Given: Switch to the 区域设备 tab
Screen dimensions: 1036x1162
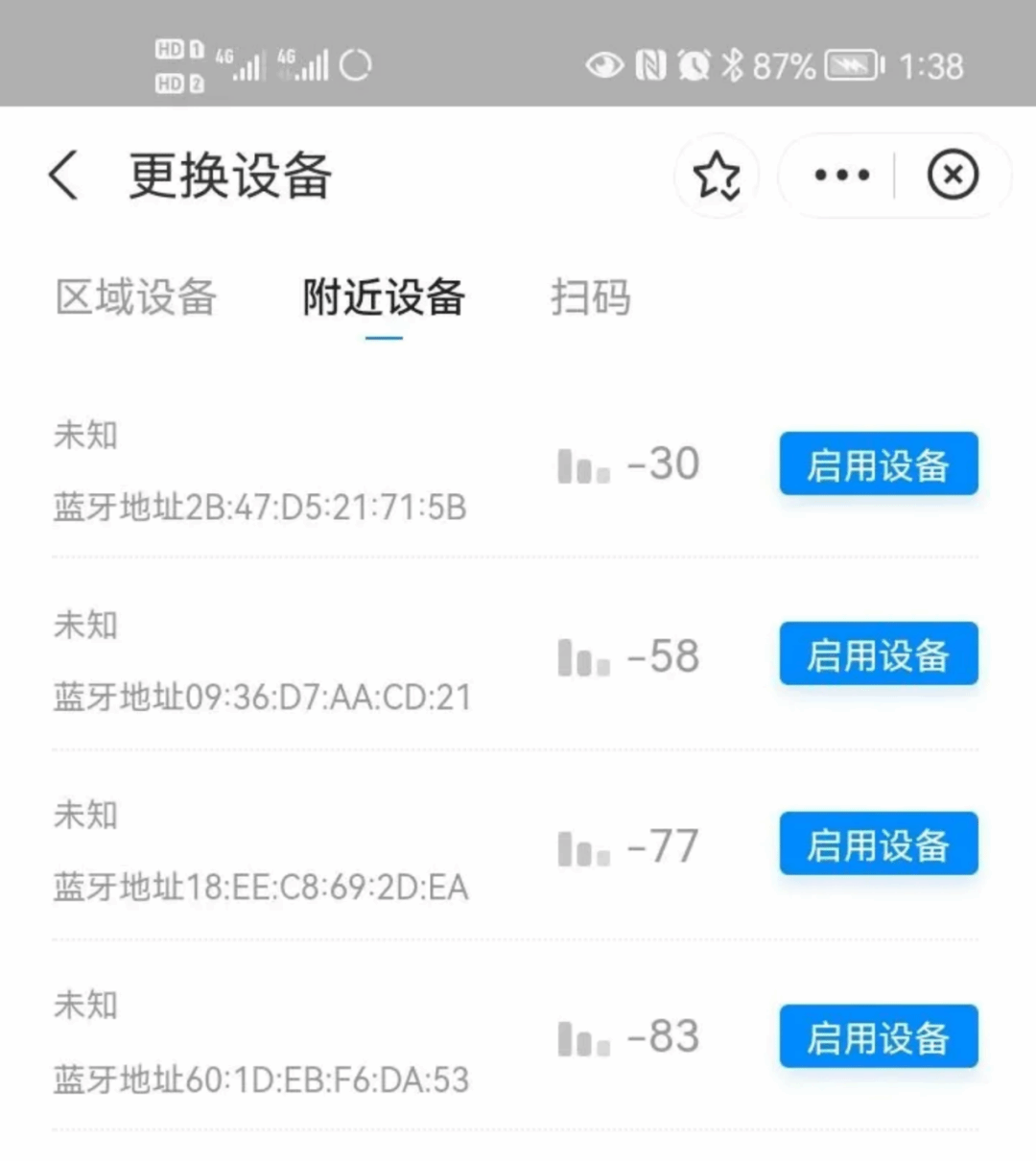Looking at the screenshot, I should pyautogui.click(x=136, y=297).
